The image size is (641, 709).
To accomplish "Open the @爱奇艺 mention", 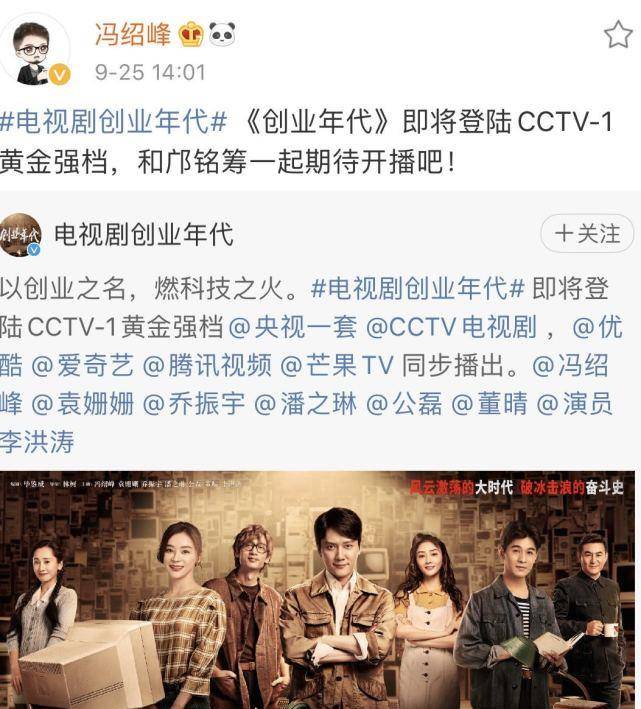I will point(82,365).
